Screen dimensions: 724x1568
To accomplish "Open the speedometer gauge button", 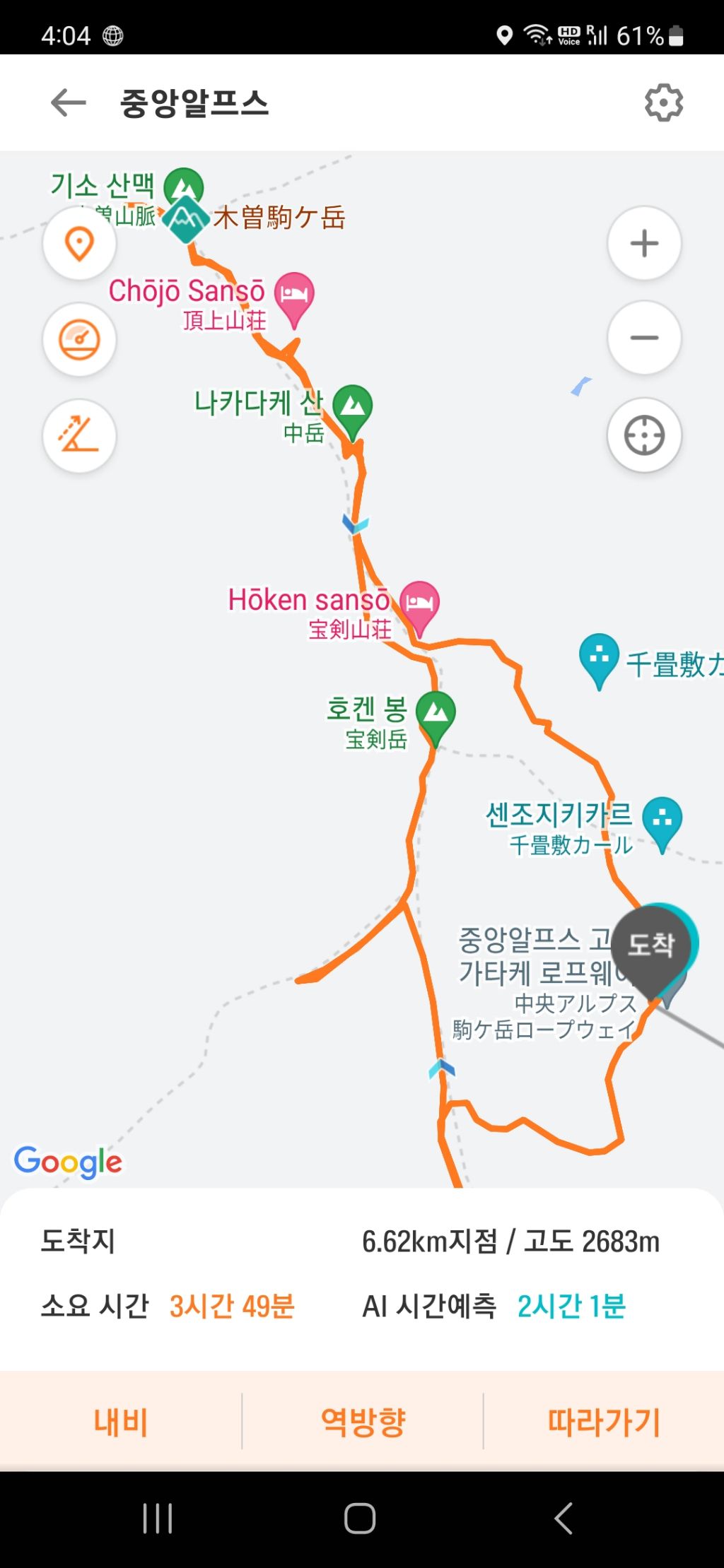I will (79, 340).
